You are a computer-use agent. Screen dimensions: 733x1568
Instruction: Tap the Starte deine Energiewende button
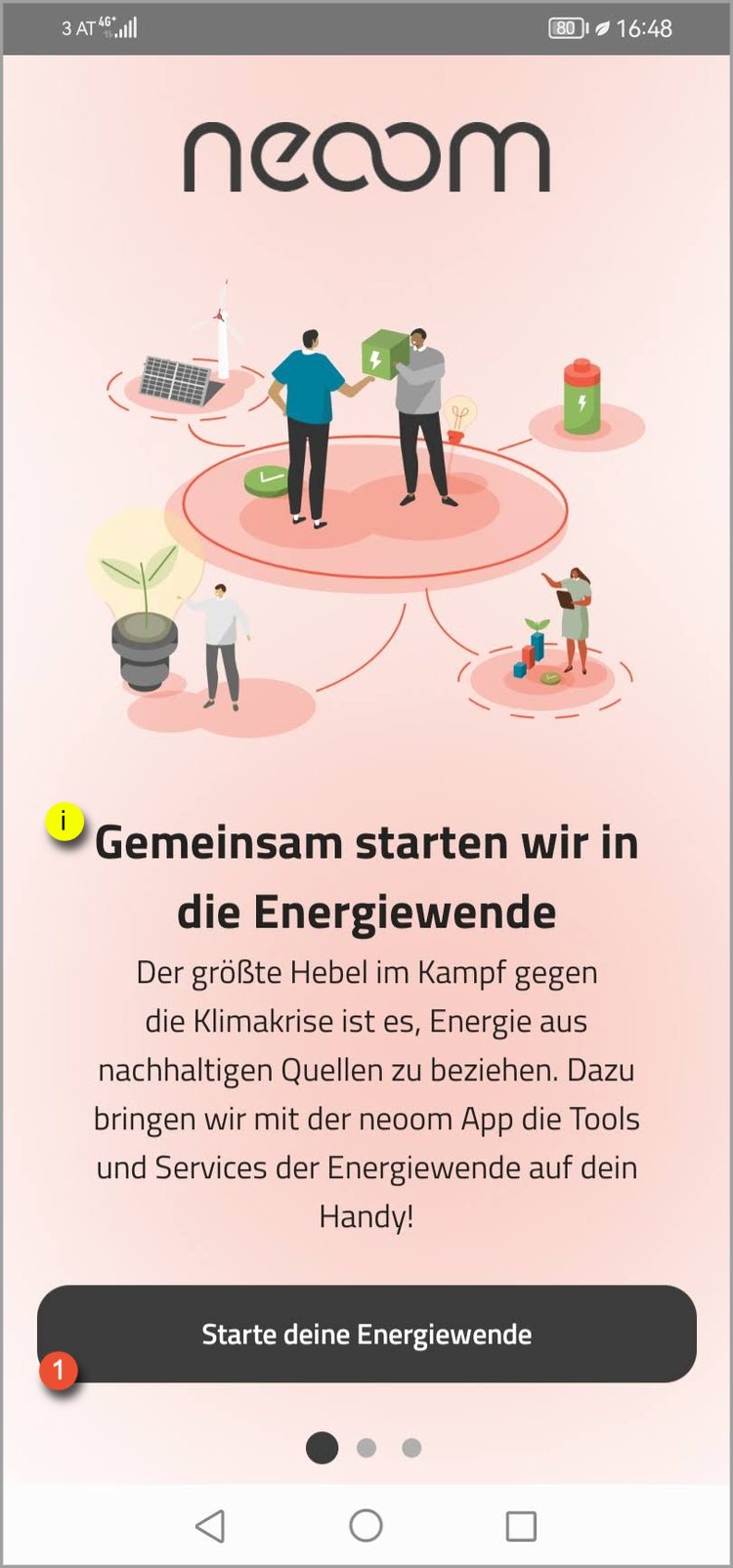(x=366, y=1334)
